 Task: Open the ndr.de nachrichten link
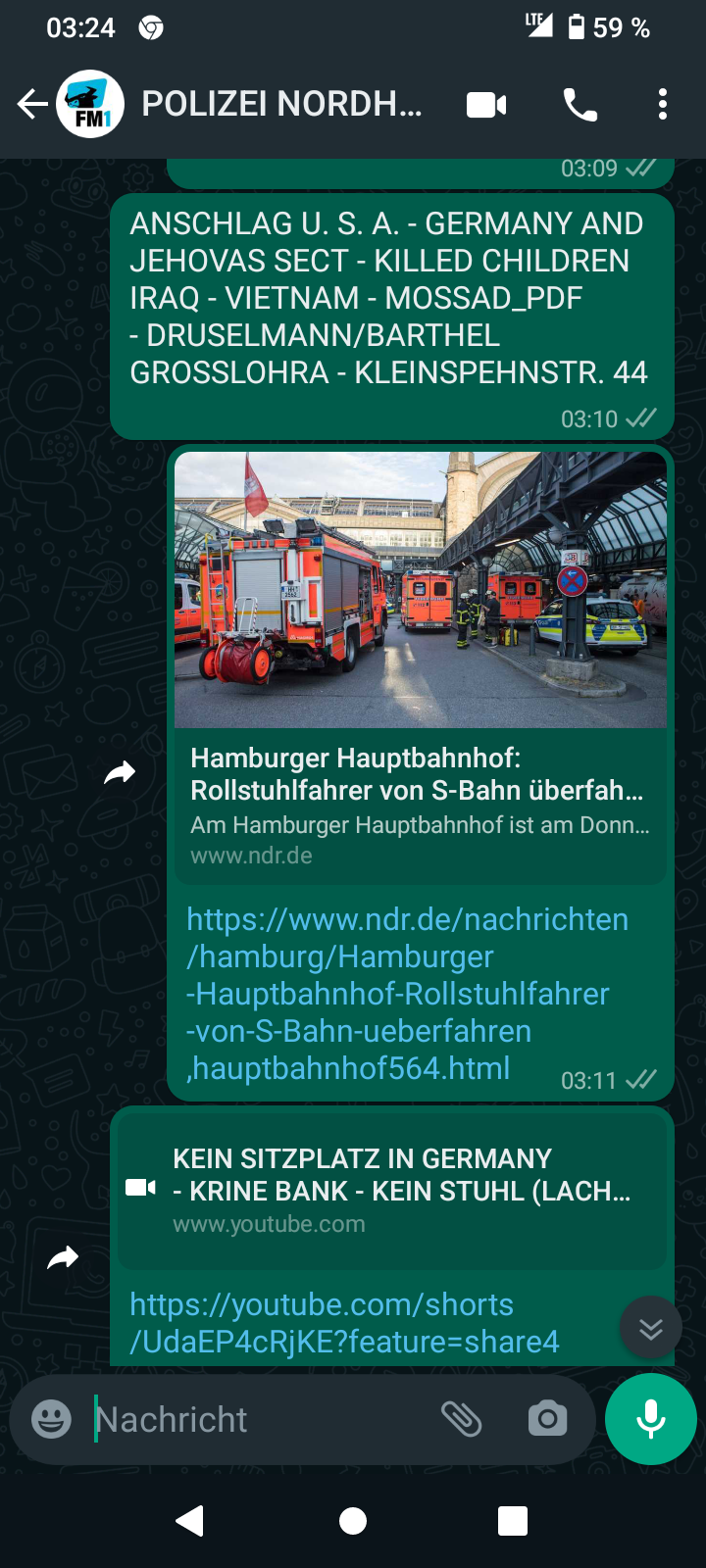coord(407,994)
